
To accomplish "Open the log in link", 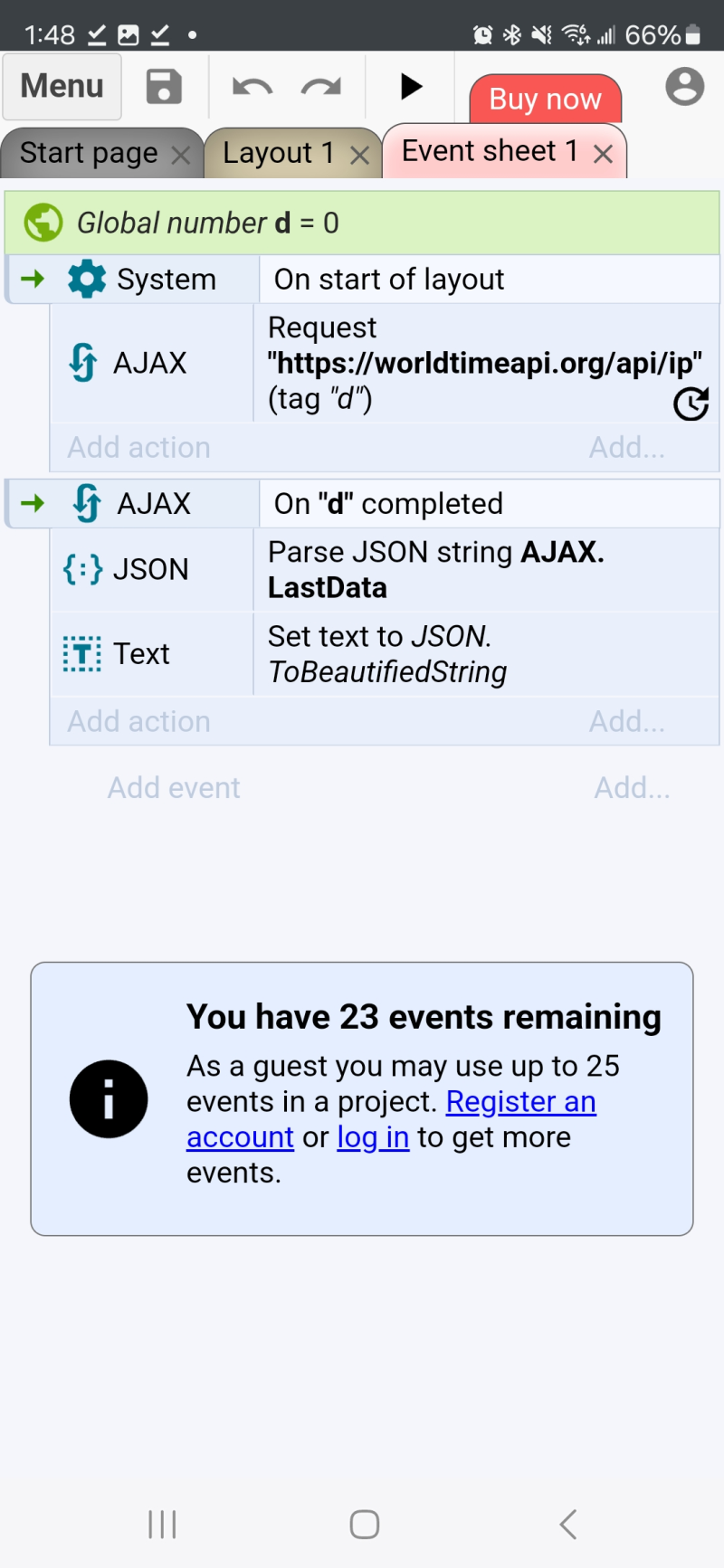I will 373,1137.
